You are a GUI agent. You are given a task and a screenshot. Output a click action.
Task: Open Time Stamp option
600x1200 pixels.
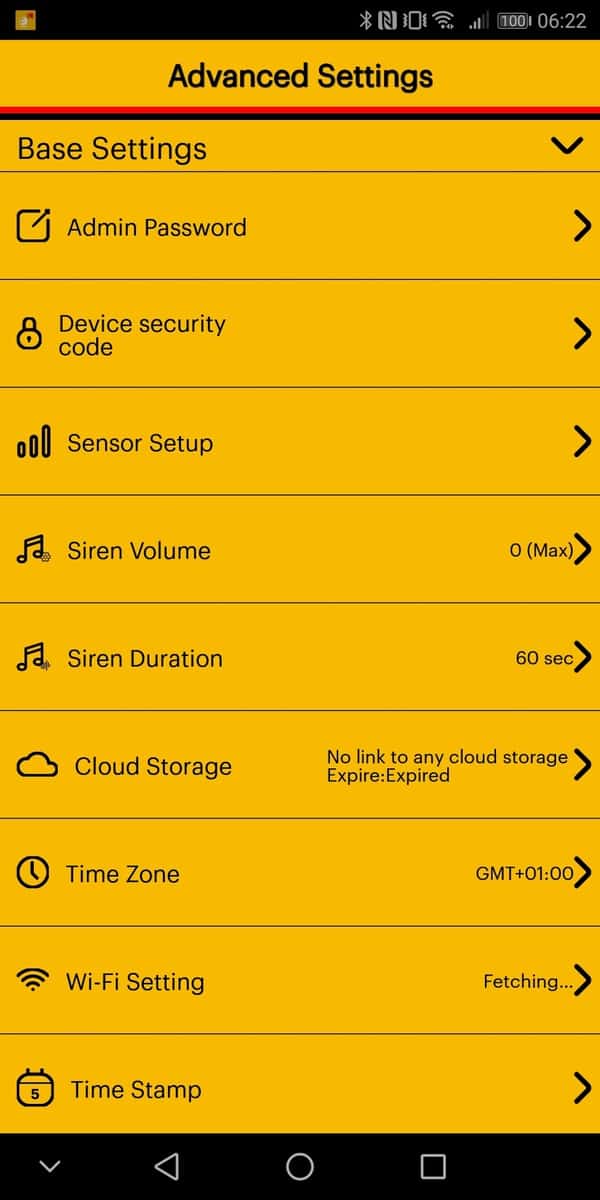pyautogui.click(x=300, y=1088)
